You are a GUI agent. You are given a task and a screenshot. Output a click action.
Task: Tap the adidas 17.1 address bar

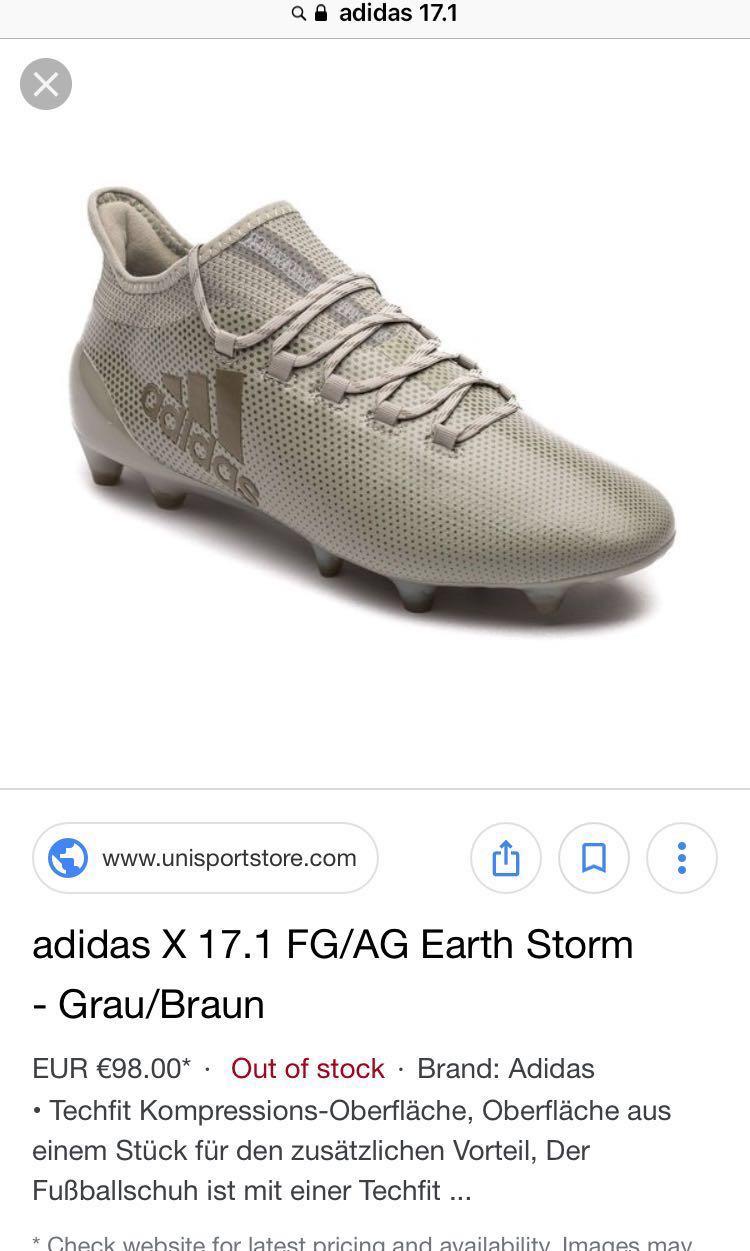click(x=375, y=14)
